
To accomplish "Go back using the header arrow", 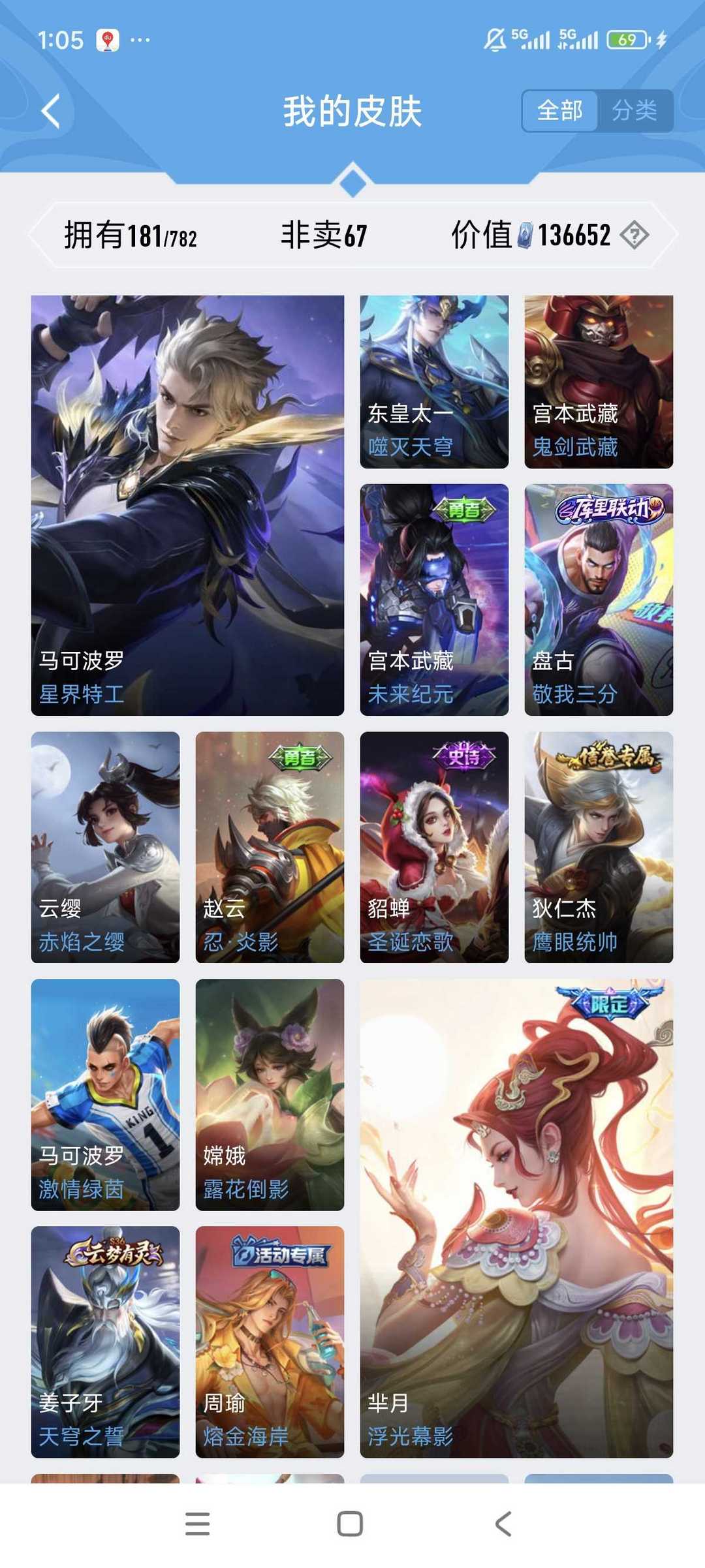I will (51, 111).
